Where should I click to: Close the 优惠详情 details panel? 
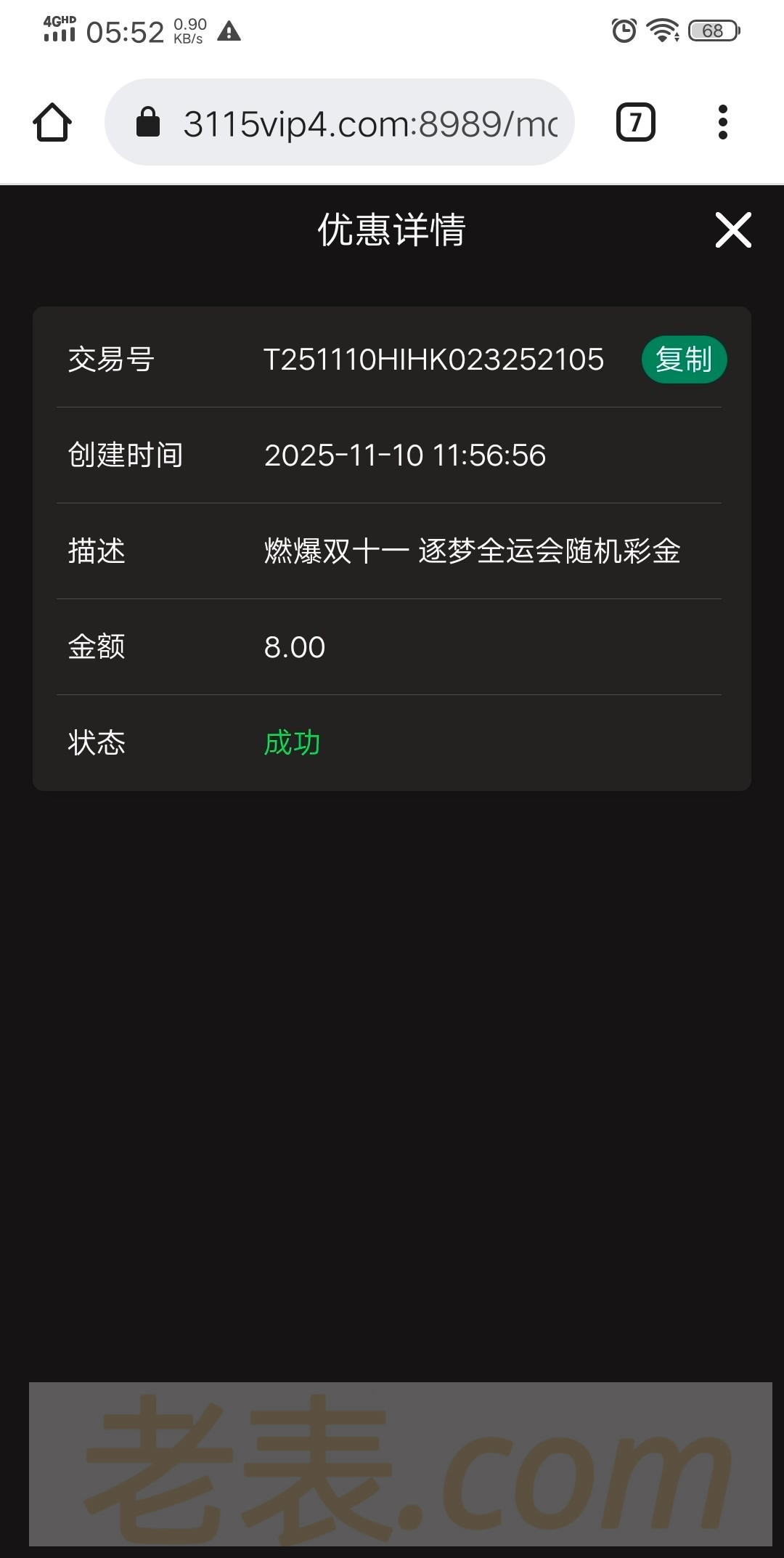[733, 230]
